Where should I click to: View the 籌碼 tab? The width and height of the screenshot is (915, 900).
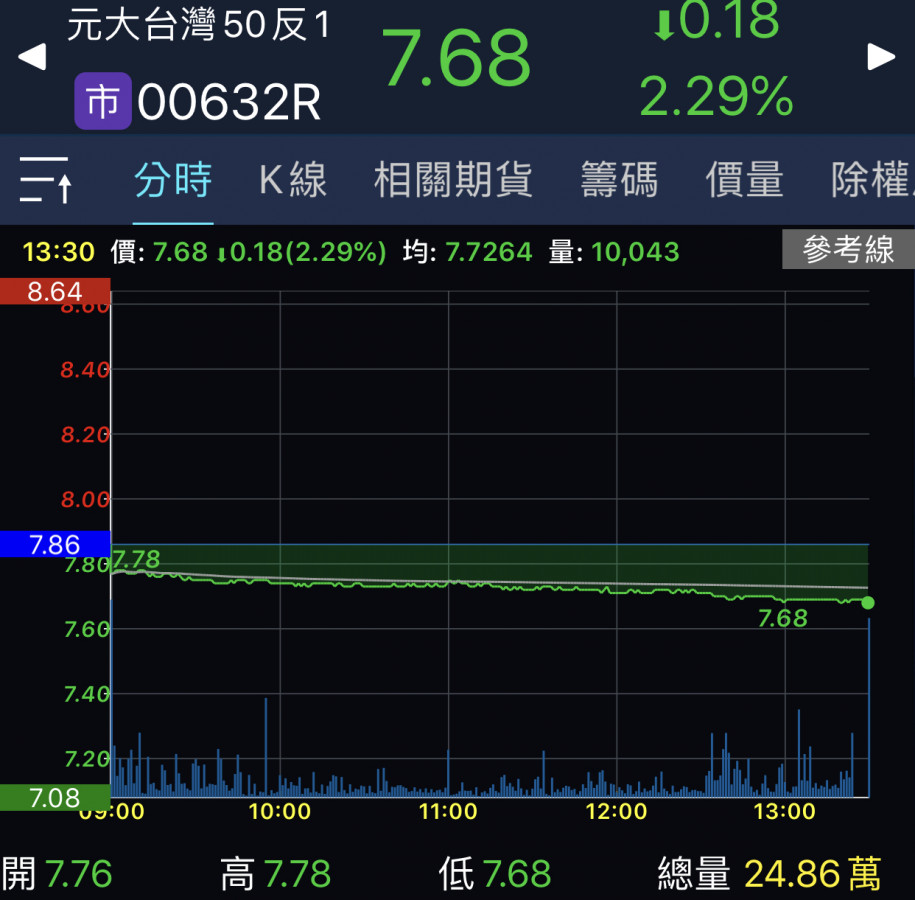(619, 181)
